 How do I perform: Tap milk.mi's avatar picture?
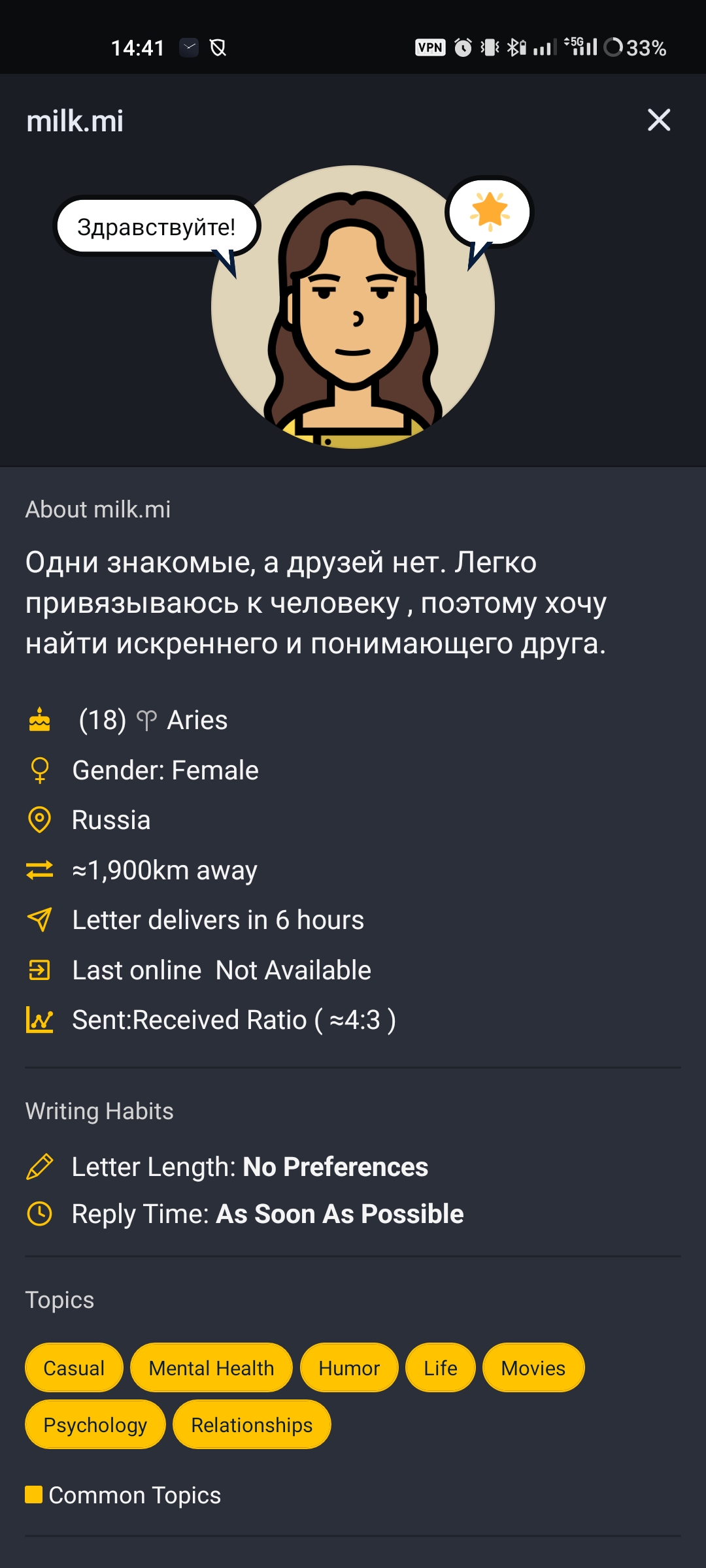[353, 307]
